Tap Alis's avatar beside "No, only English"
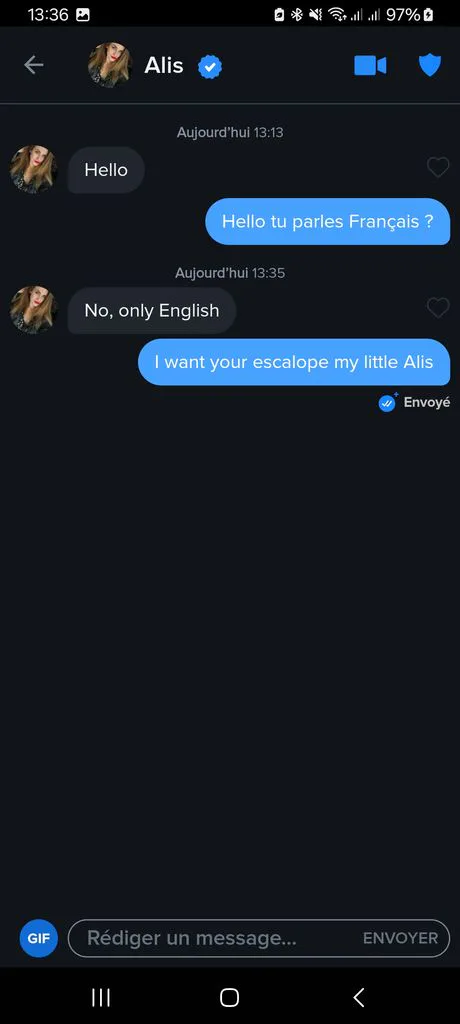460x1024 pixels. [x=33, y=310]
